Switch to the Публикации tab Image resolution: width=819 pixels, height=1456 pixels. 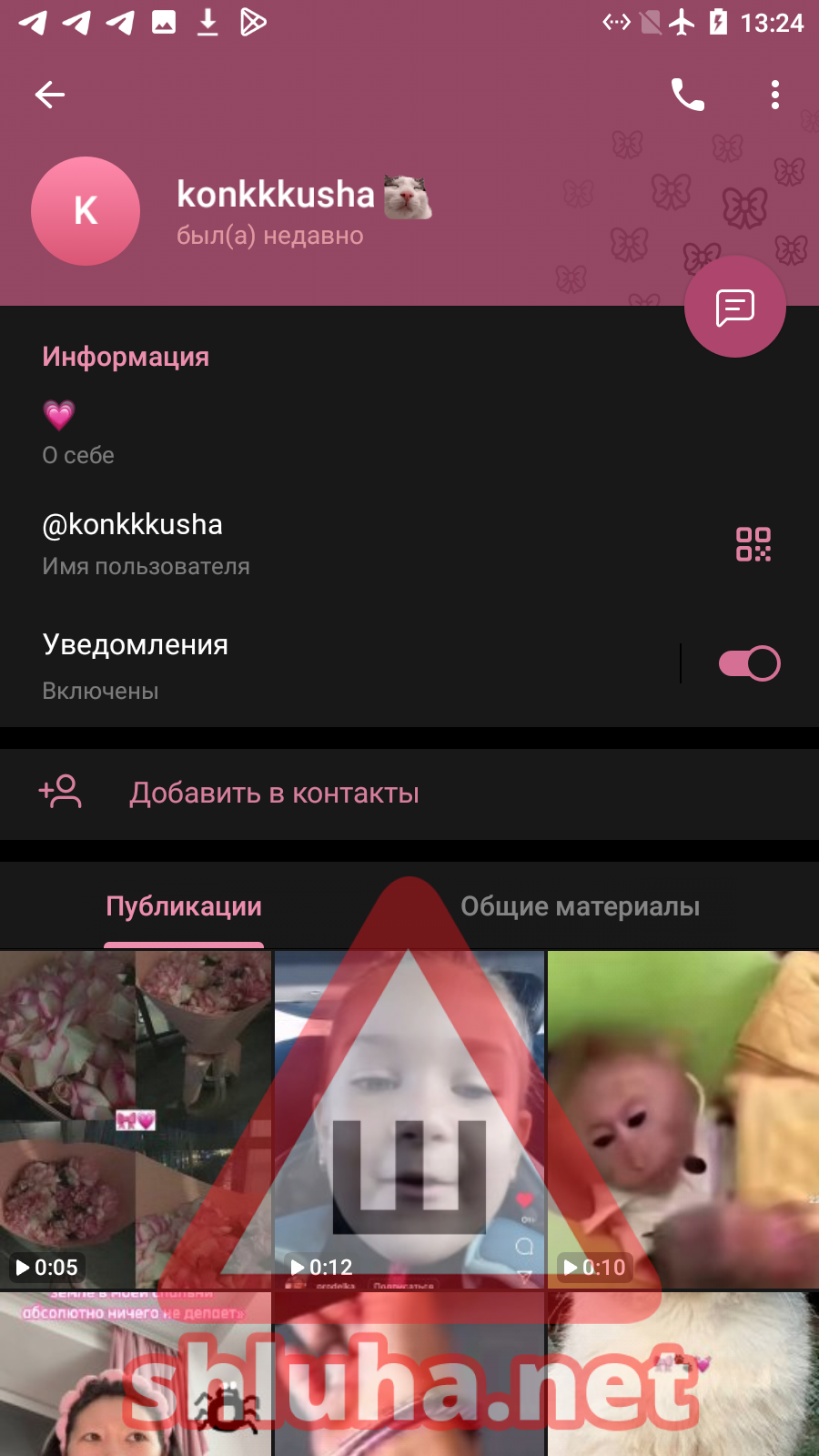point(184,906)
